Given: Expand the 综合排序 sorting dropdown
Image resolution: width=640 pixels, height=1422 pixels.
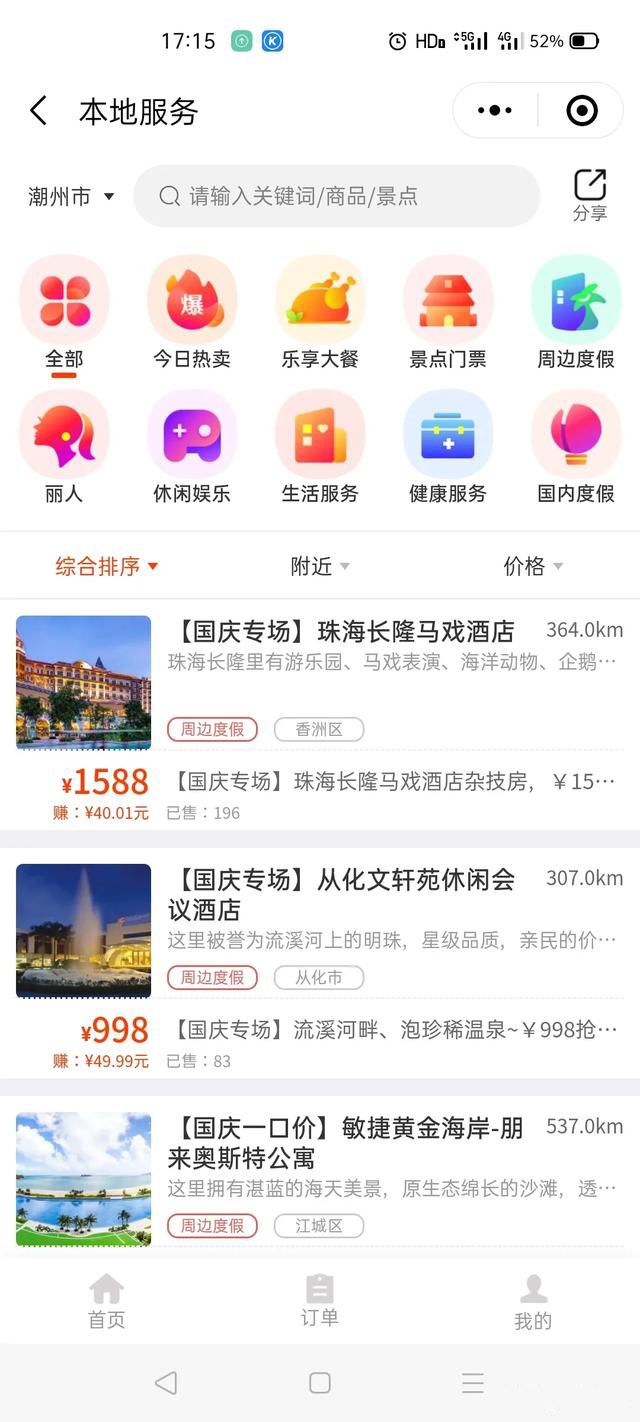Looking at the screenshot, I should click(x=107, y=567).
